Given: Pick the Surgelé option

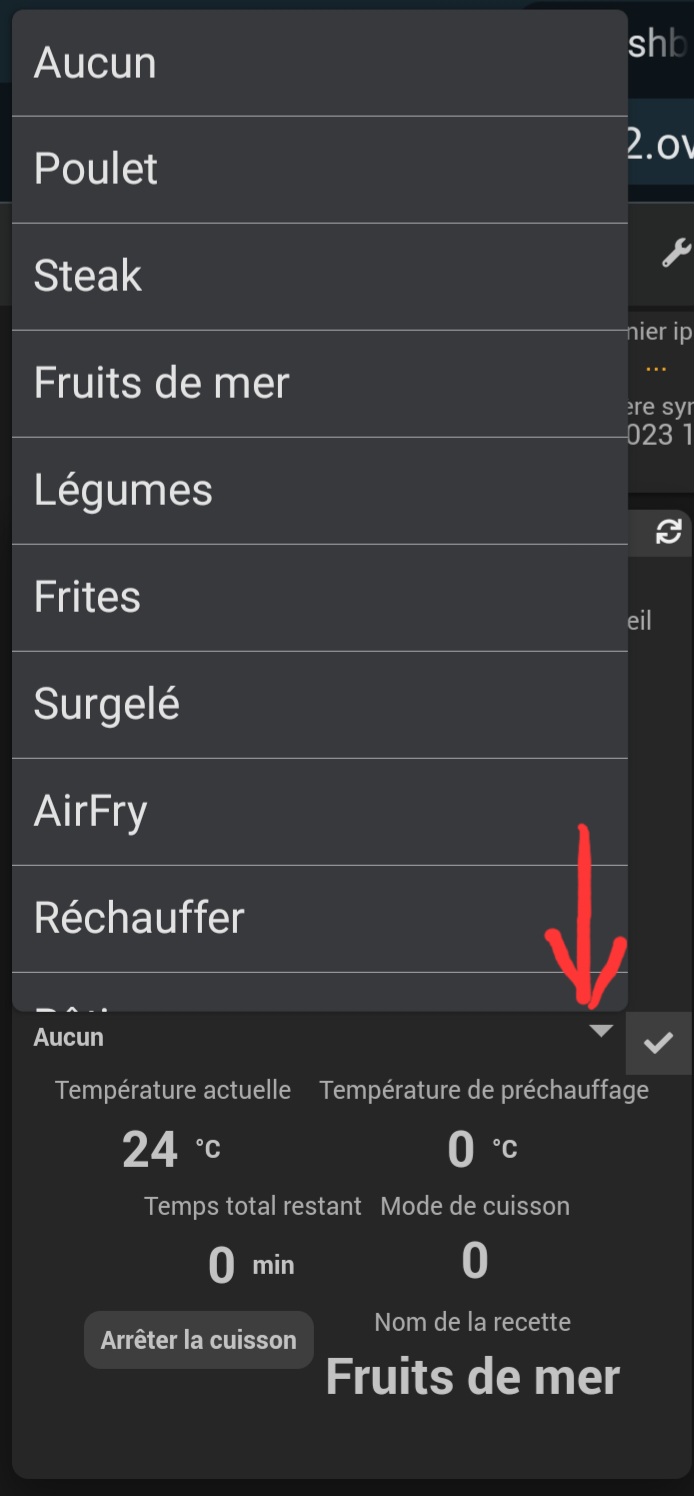Looking at the screenshot, I should coord(319,704).
